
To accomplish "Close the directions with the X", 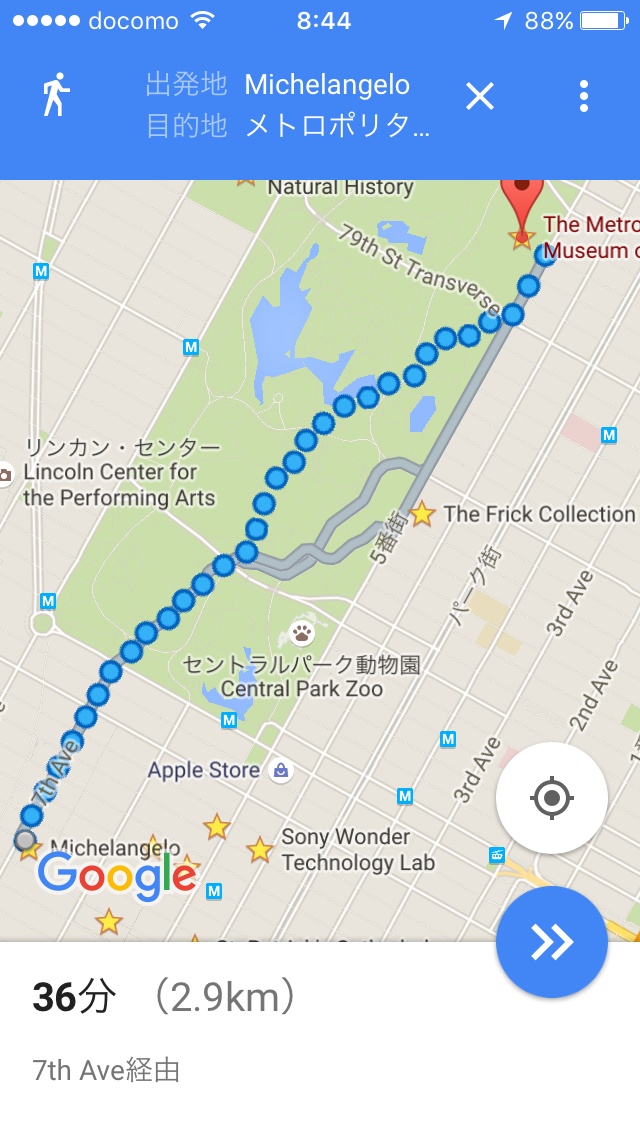I will (480, 97).
